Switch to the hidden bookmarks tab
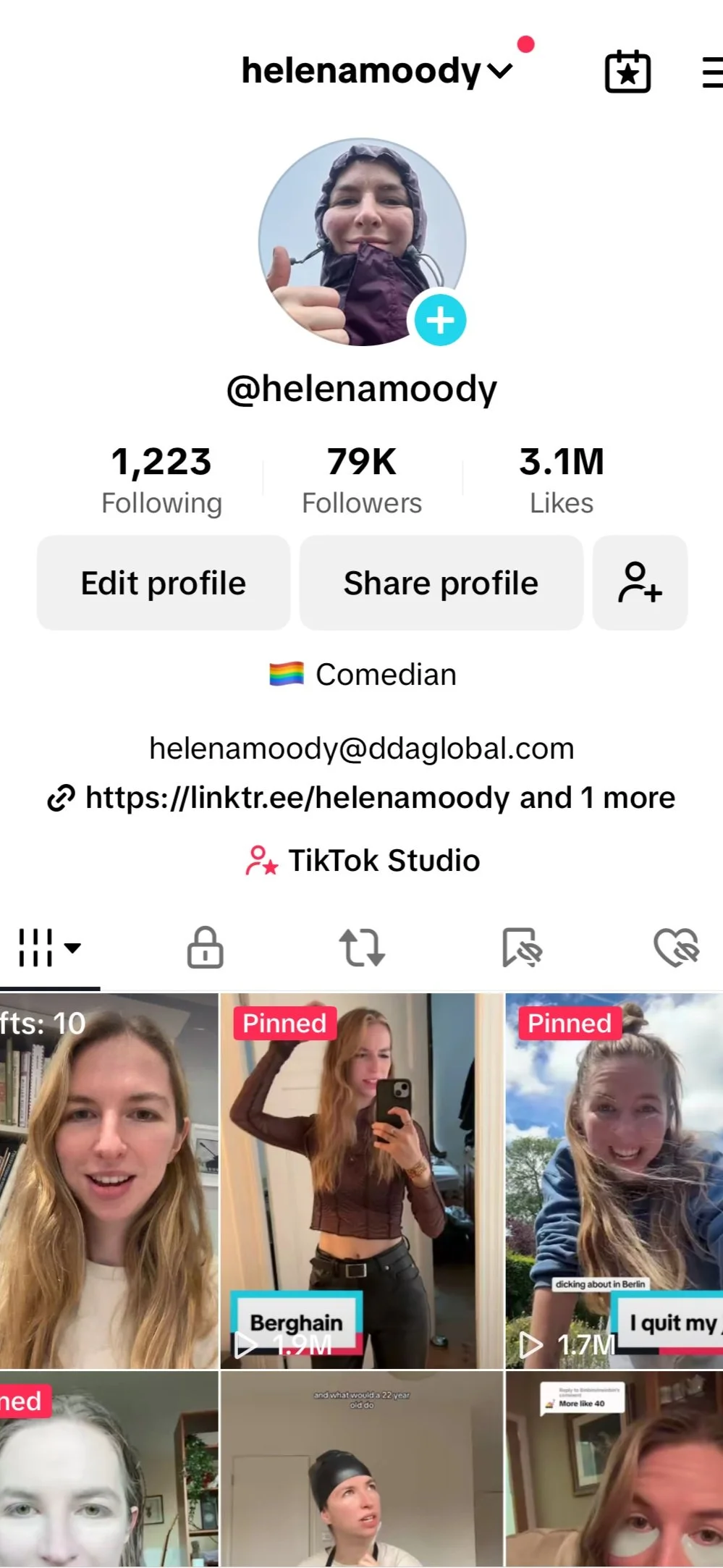Image resolution: width=723 pixels, height=1568 pixels. 522,948
